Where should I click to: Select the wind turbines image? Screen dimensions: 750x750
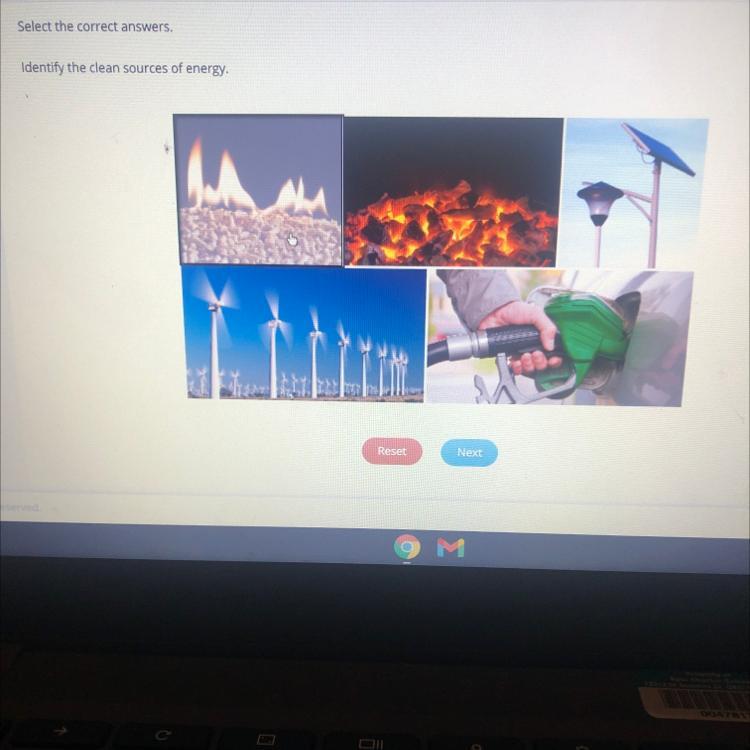(304, 335)
